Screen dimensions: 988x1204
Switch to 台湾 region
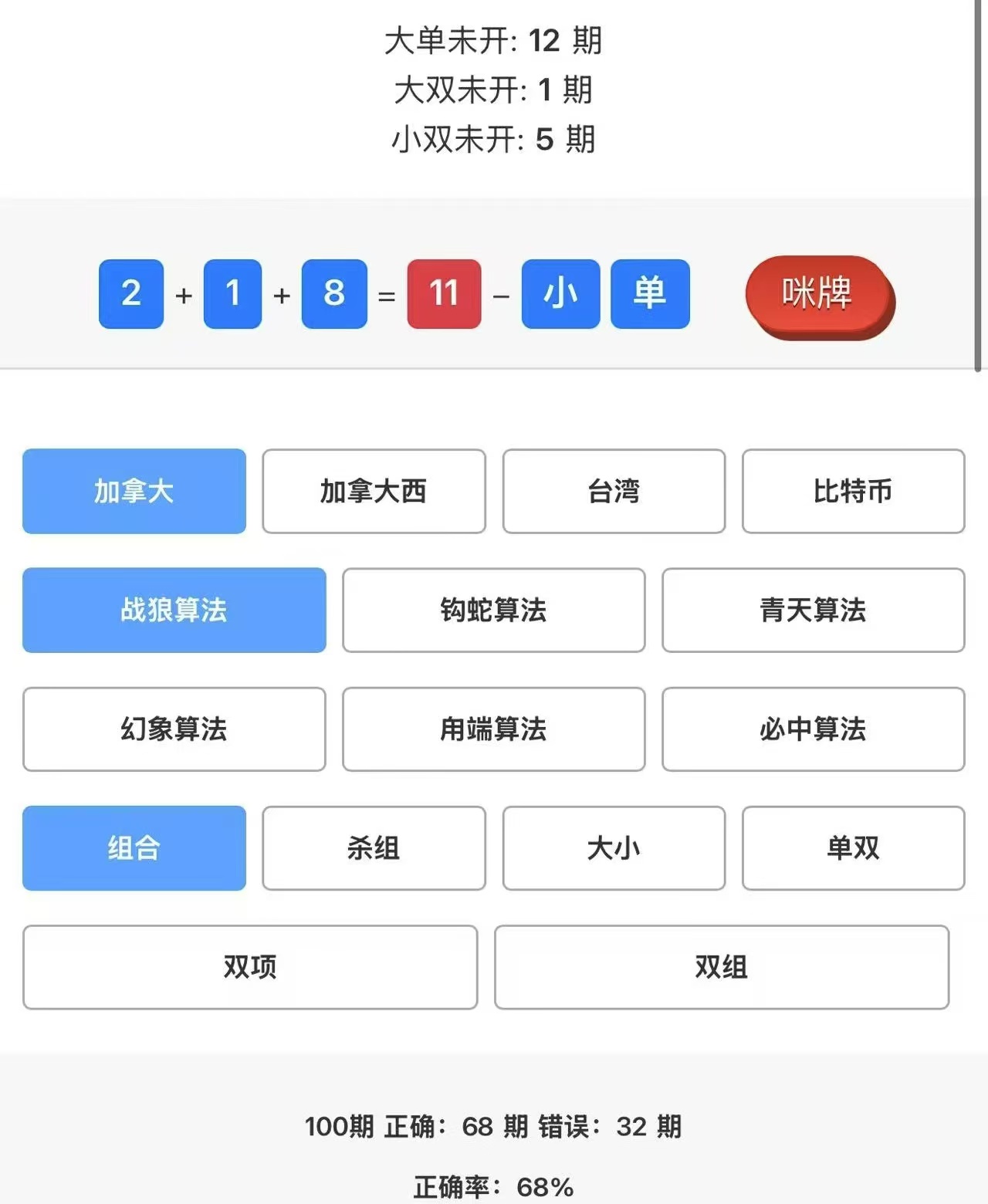coord(614,492)
